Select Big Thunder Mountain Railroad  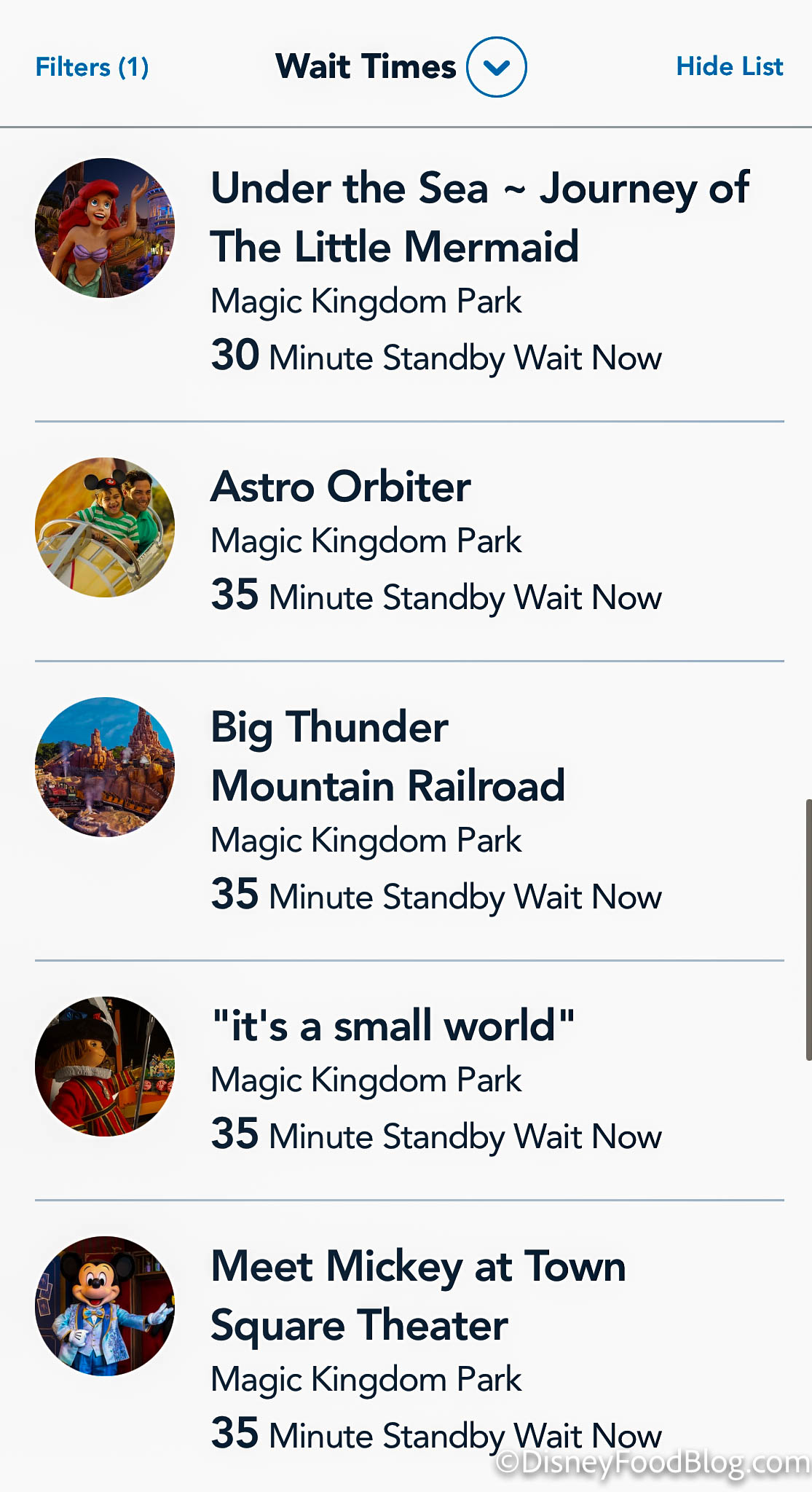[x=387, y=756]
